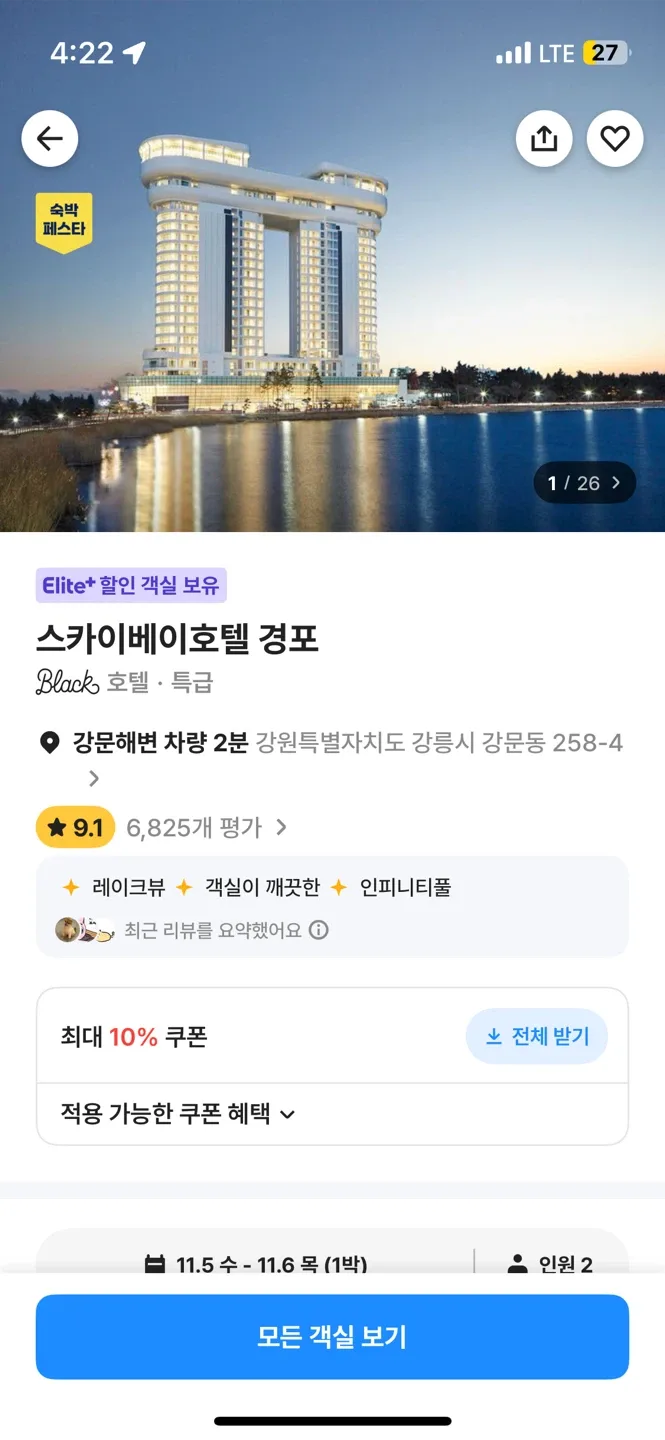The height and width of the screenshot is (1440, 665).
Task: Expand 적용 가능한 쿠폰 혜택
Action: [x=178, y=1114]
